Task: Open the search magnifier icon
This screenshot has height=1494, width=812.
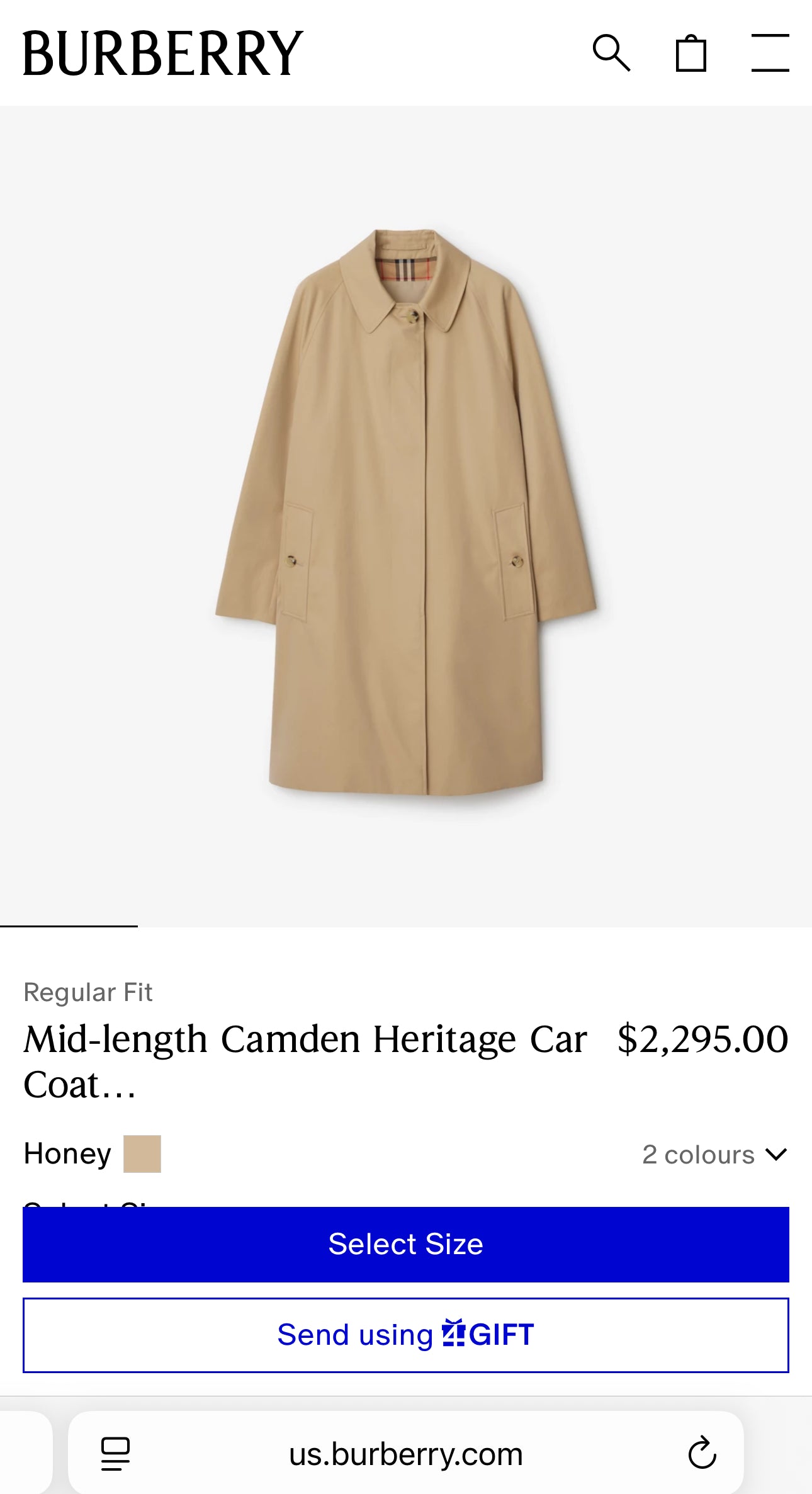Action: point(611,53)
